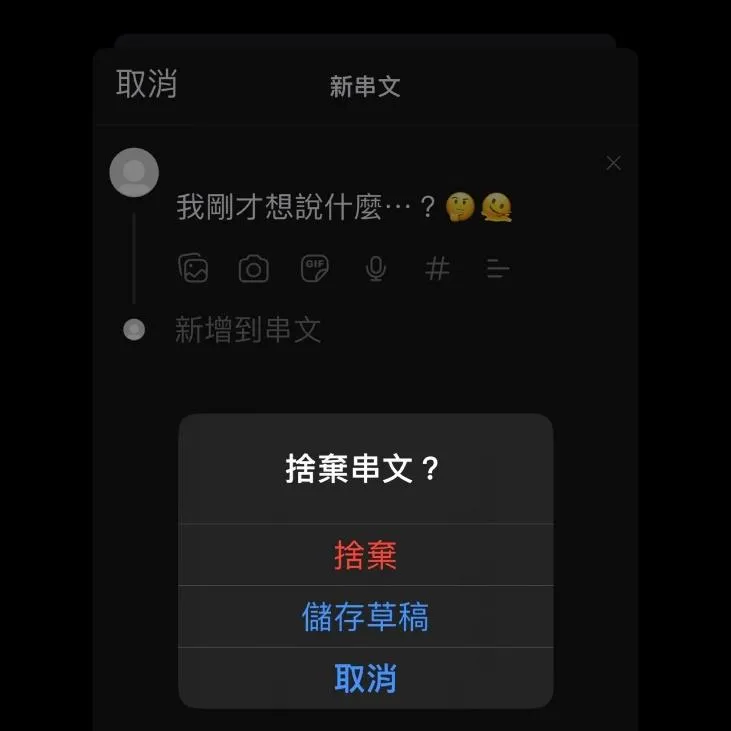The image size is (731, 731).
Task: Choose 儲存草稿 to save the draft
Action: [x=365, y=617]
